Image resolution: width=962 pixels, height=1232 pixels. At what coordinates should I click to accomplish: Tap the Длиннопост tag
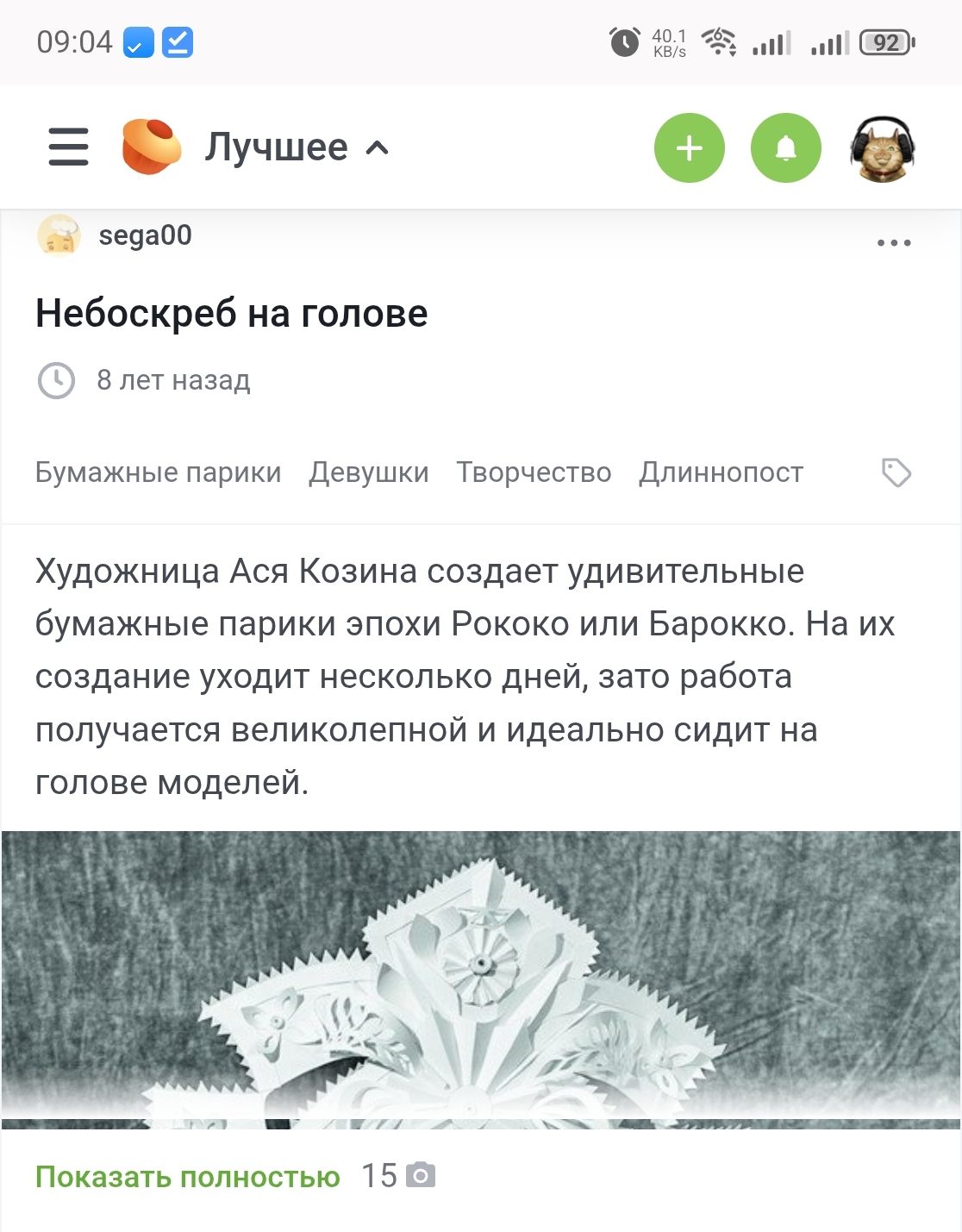coord(721,472)
